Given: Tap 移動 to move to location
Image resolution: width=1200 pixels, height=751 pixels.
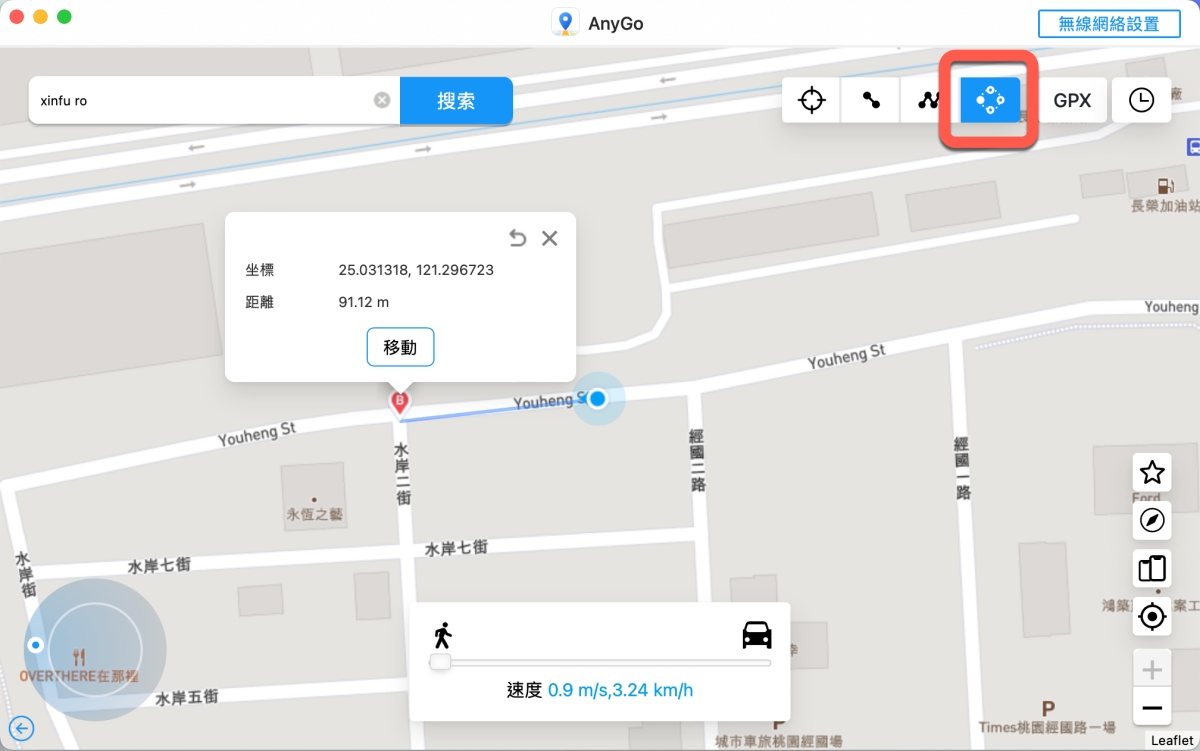Looking at the screenshot, I should [400, 347].
